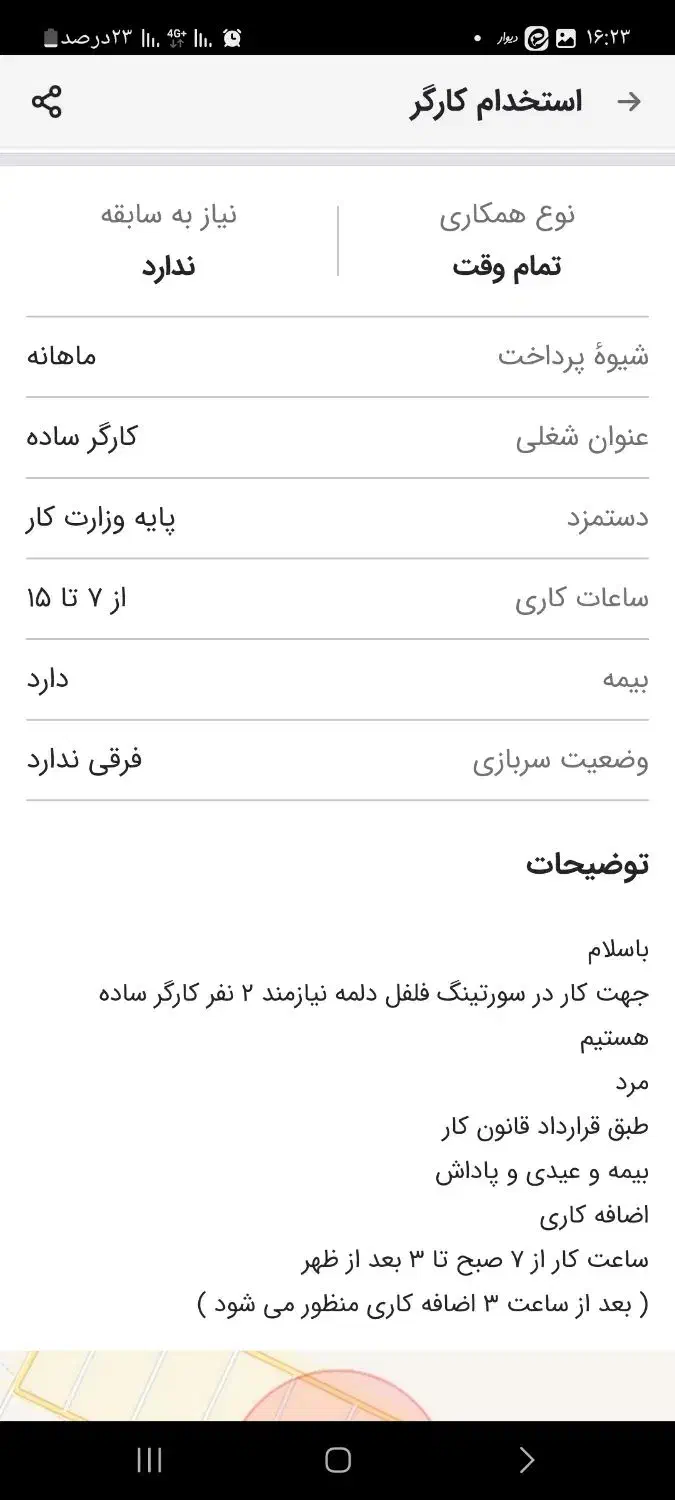
Task: Share this job listing
Action: tap(47, 101)
